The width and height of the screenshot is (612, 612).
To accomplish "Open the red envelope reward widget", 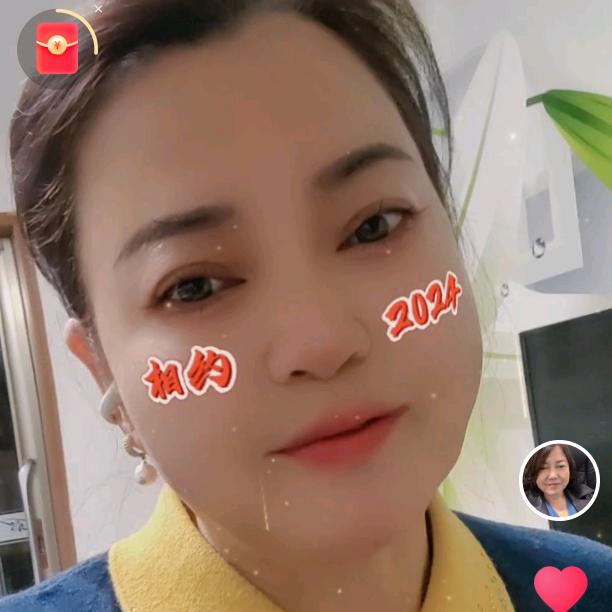I will coord(56,47).
